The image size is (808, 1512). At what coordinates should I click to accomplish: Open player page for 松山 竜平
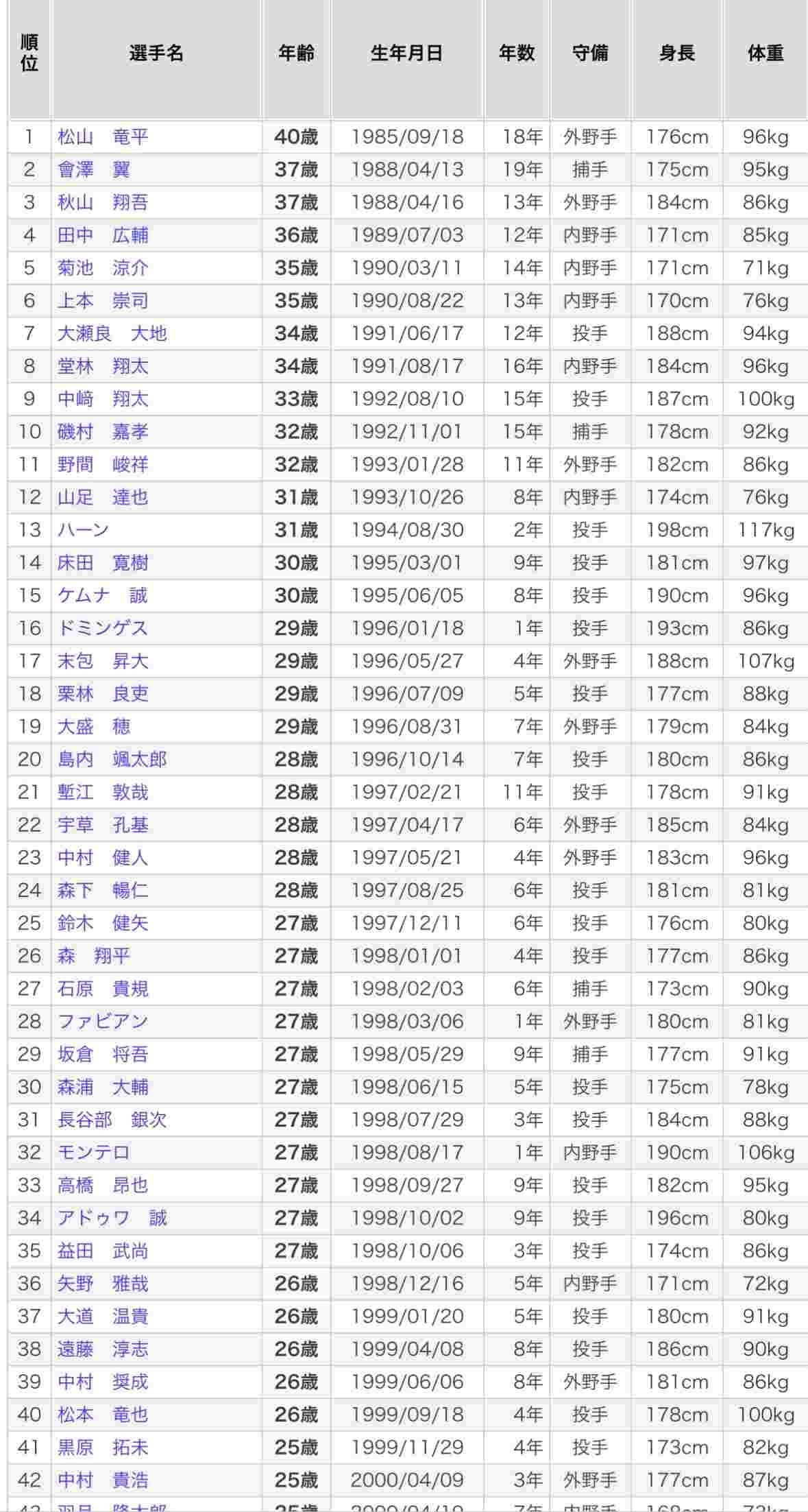(x=103, y=137)
